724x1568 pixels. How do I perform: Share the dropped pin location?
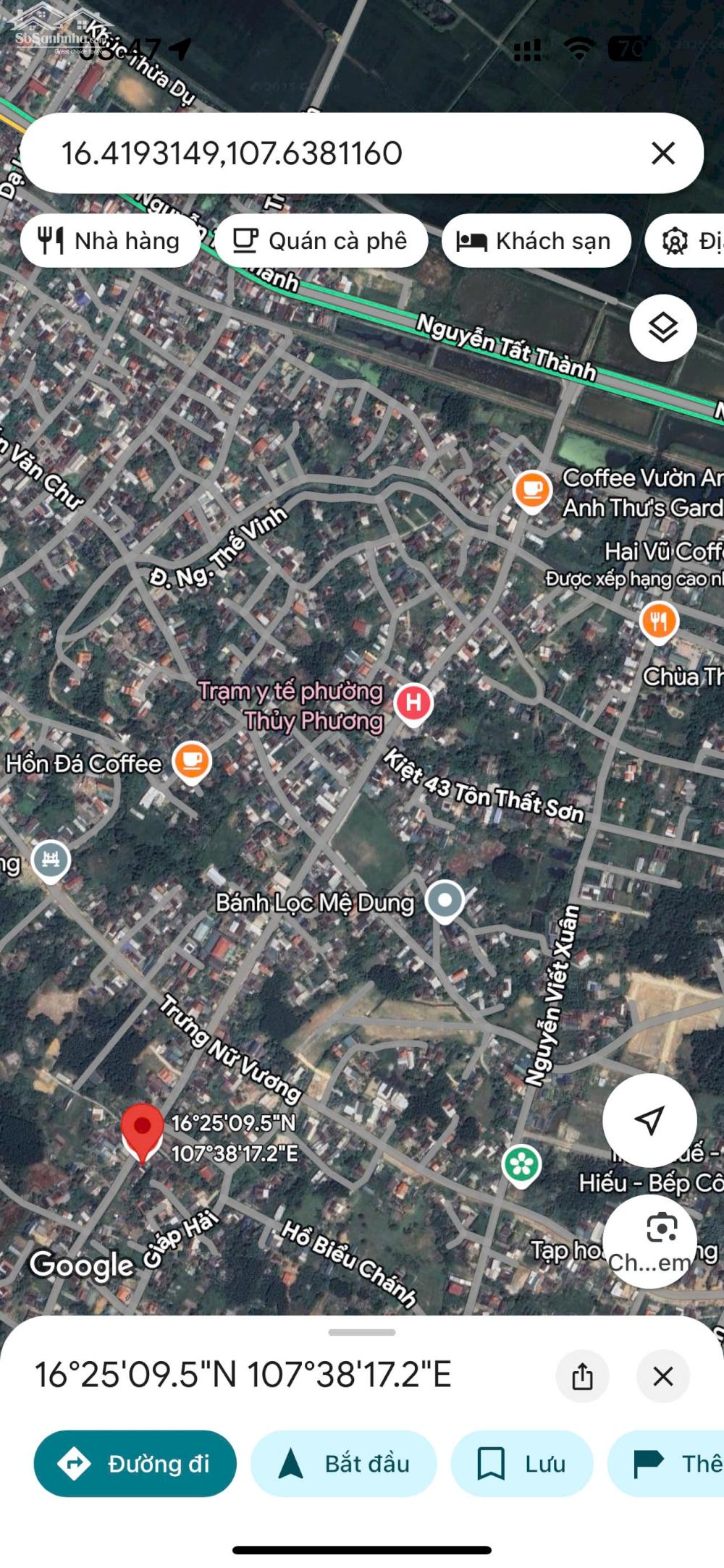[582, 1376]
